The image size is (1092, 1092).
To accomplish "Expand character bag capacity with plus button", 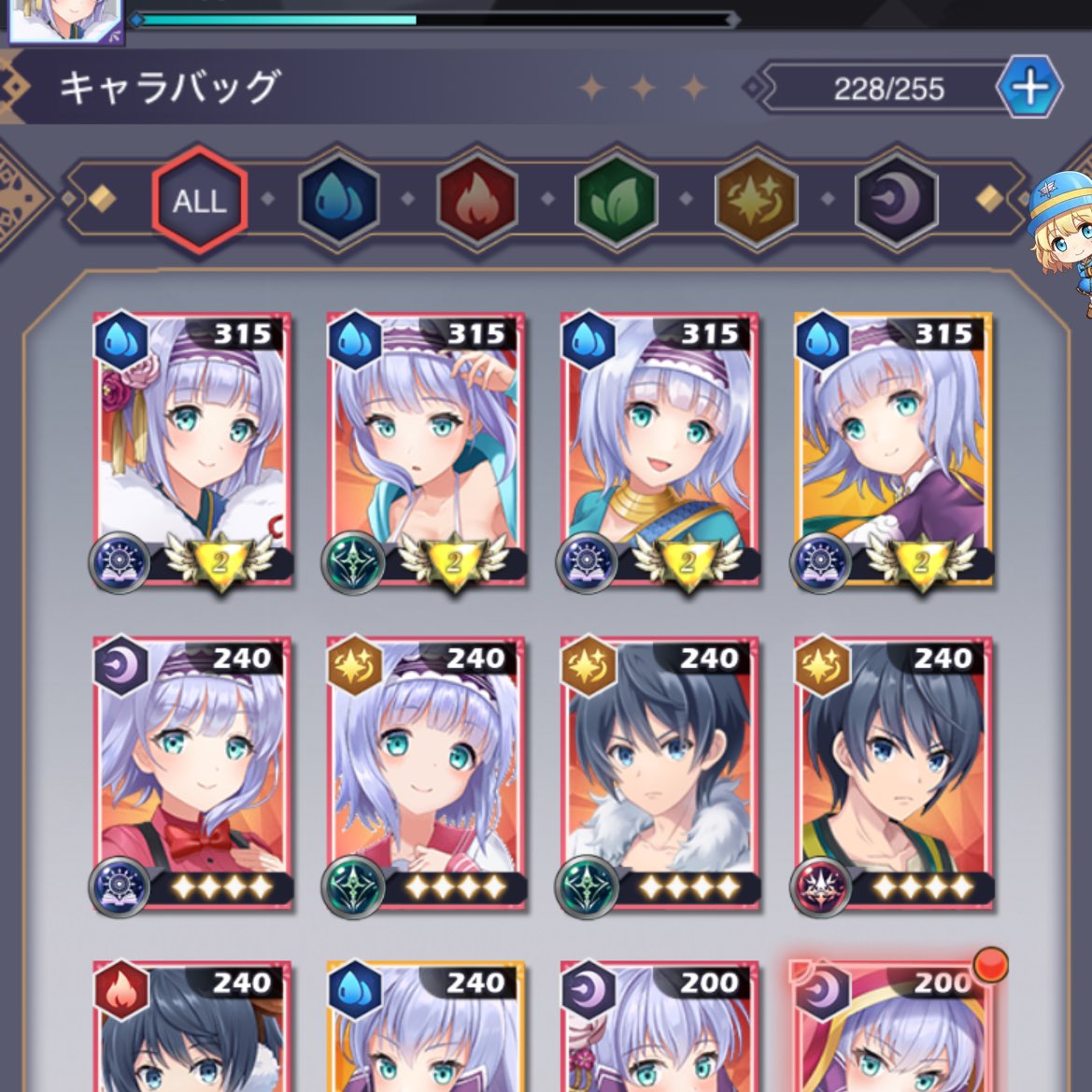I will click(1029, 88).
